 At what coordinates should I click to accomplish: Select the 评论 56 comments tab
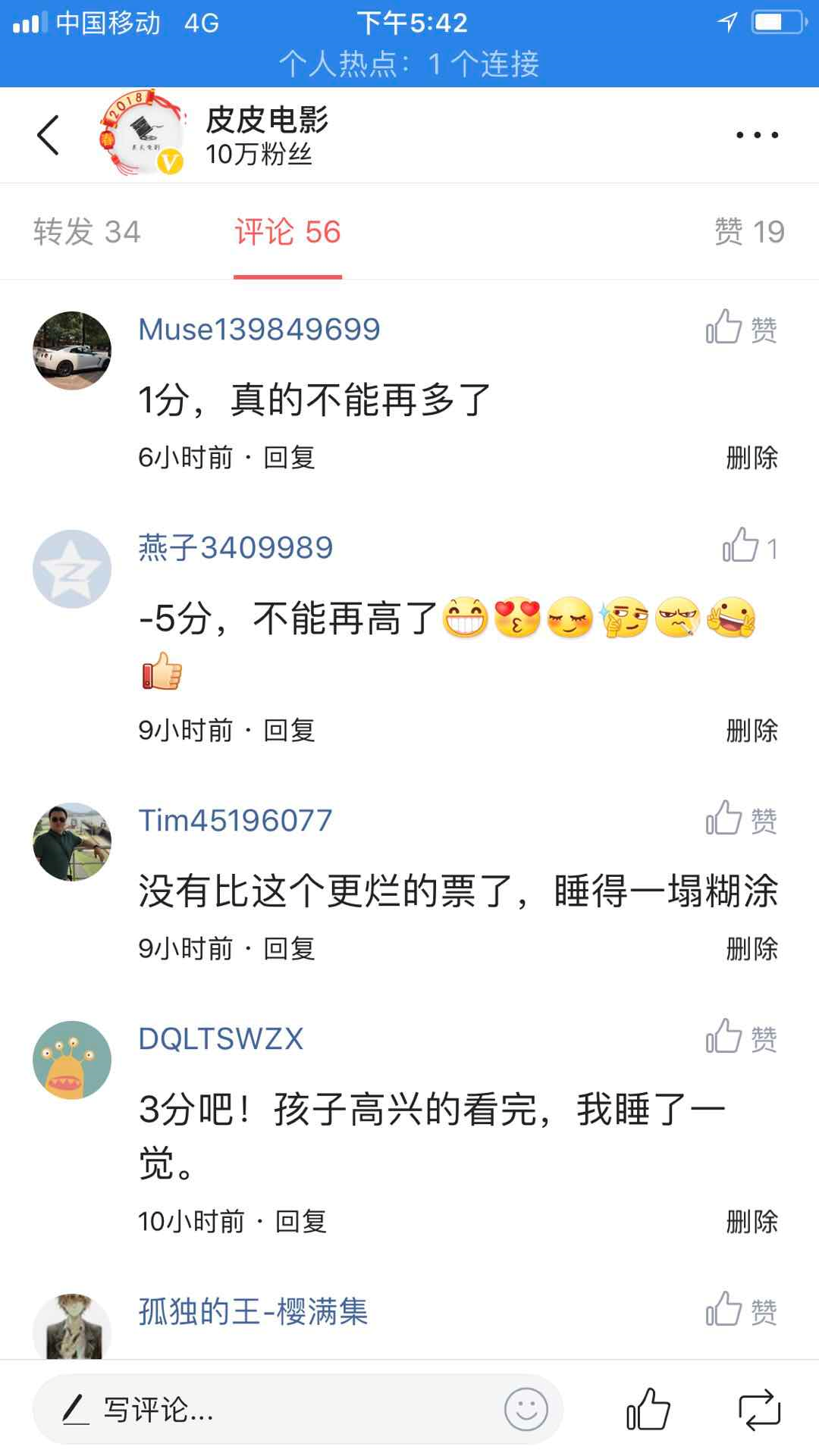(x=287, y=233)
